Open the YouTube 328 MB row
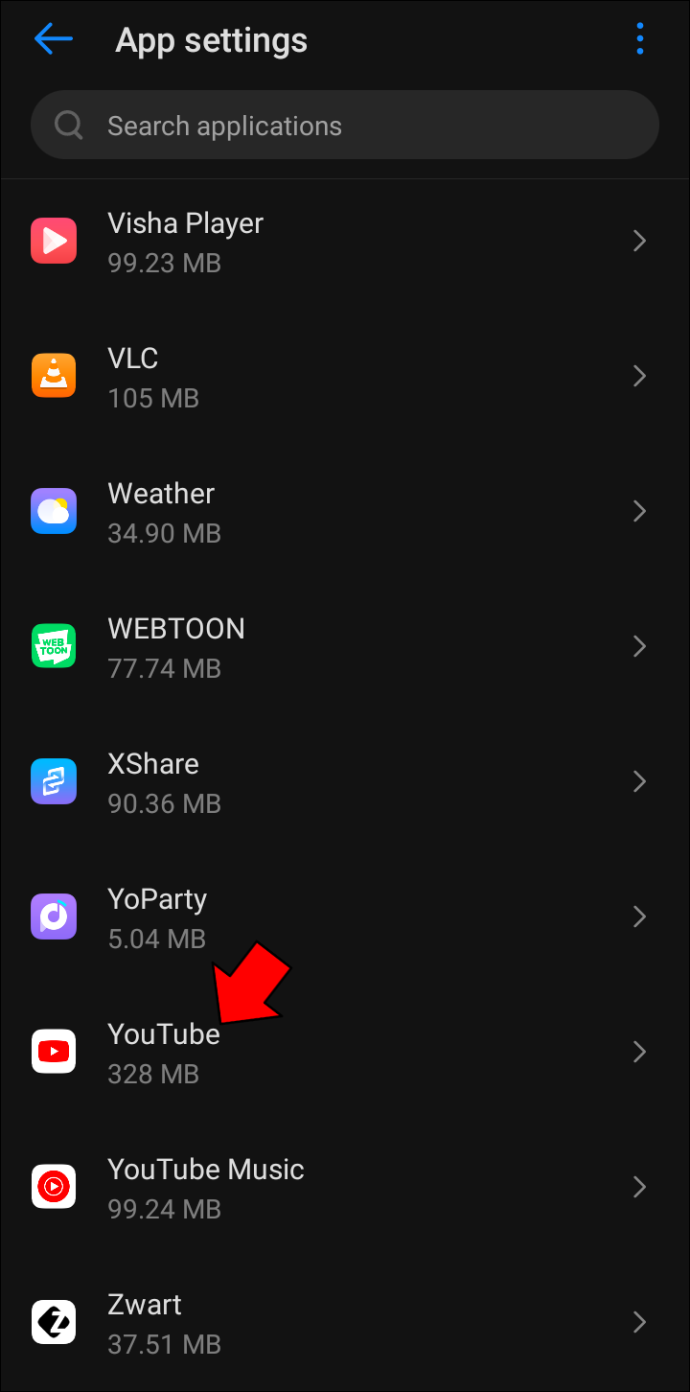The width and height of the screenshot is (690, 1392). point(345,1052)
